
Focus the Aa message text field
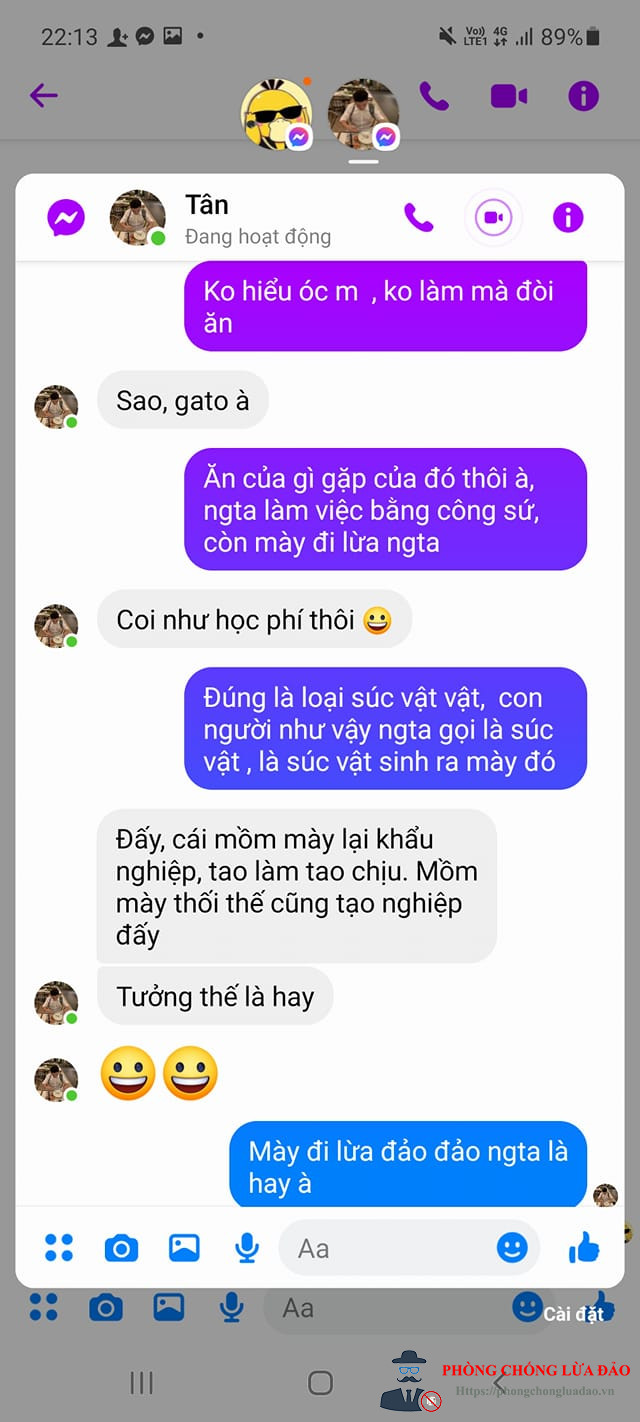390,1248
